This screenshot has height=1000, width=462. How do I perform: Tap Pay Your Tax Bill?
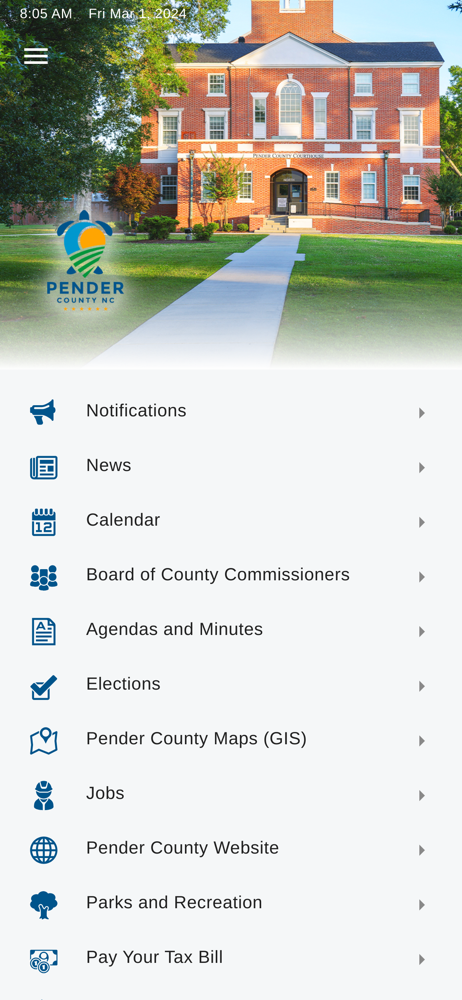pos(231,959)
